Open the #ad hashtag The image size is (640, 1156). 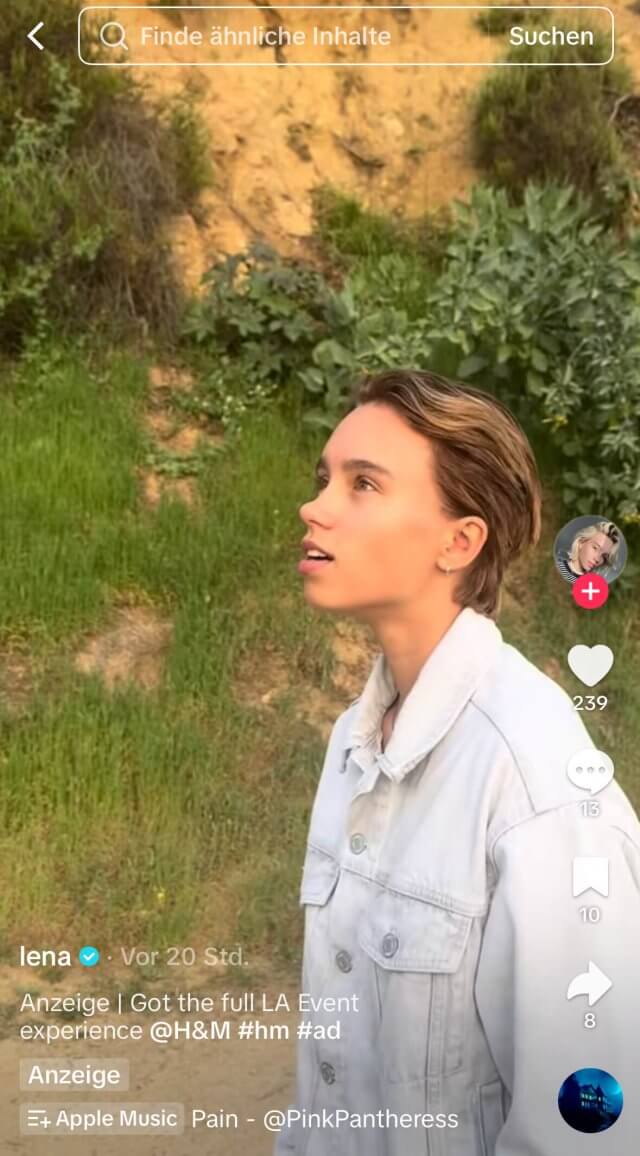(319, 1031)
